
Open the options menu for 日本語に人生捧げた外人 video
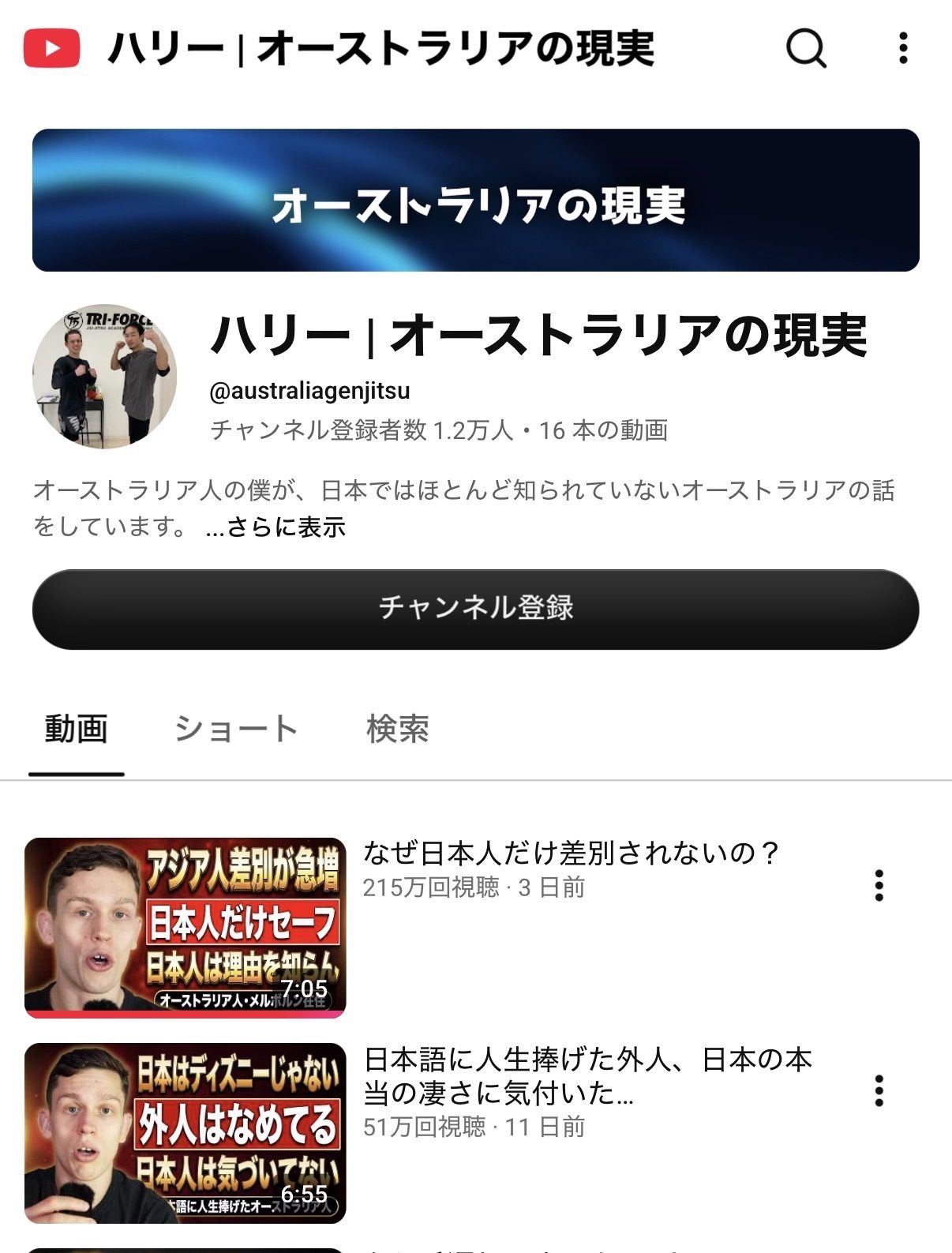[x=879, y=1090]
